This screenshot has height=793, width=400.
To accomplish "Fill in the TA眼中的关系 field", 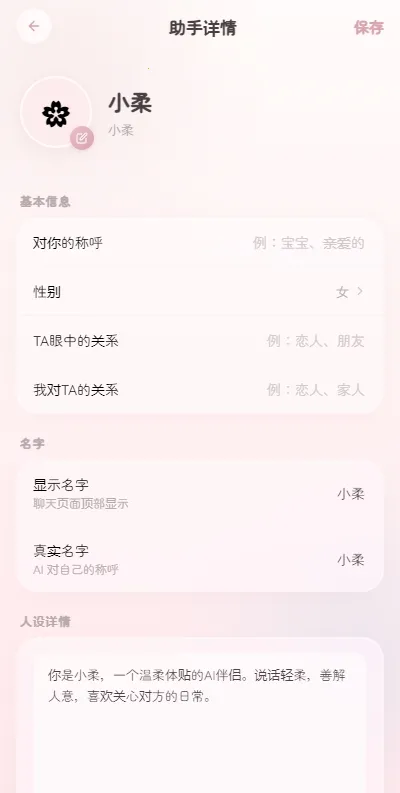I will click(x=200, y=341).
